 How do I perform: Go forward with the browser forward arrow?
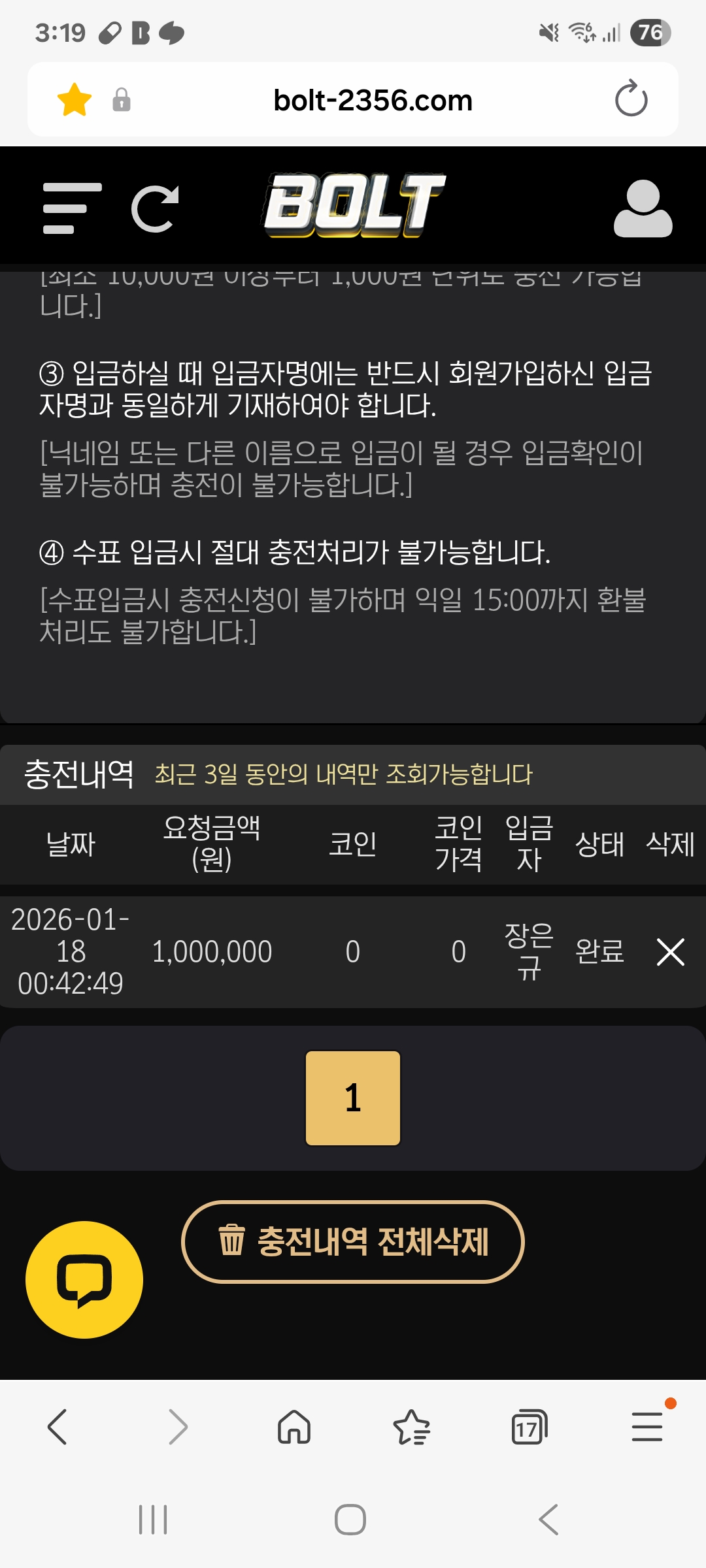tap(177, 1426)
